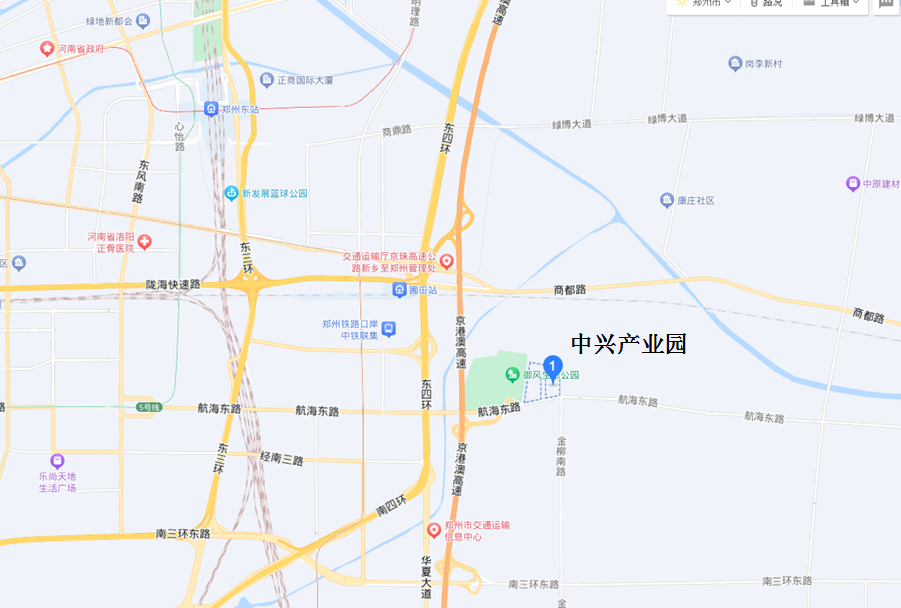This screenshot has height=608, width=901.
Task: Select the 圃田站 station marker
Action: click(399, 290)
